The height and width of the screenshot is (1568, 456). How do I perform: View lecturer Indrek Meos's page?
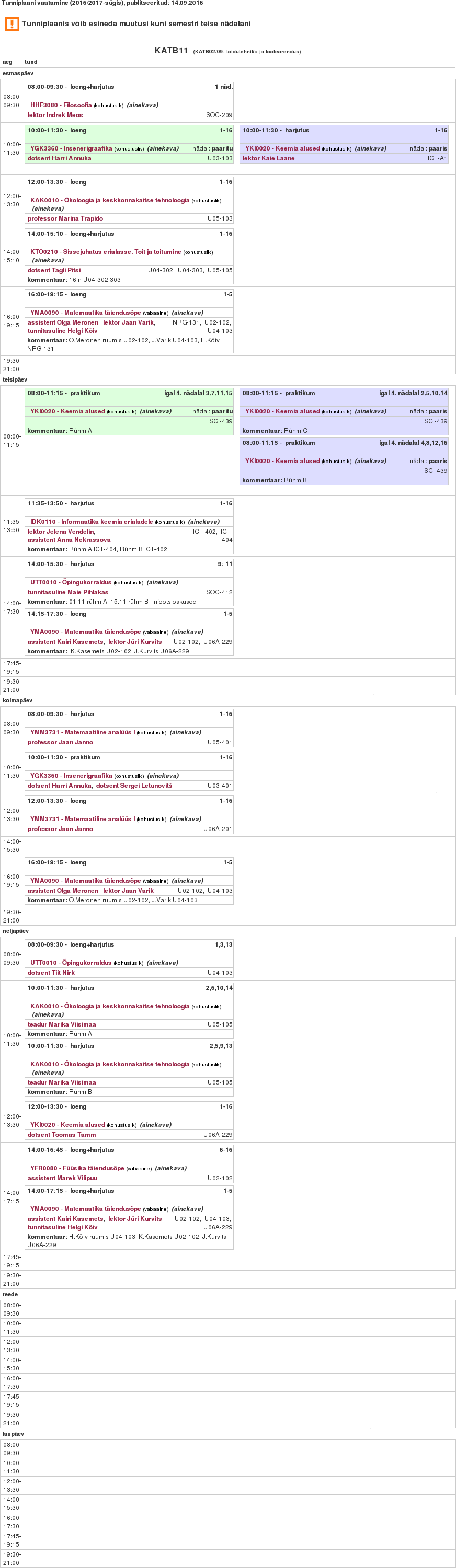(x=55, y=115)
